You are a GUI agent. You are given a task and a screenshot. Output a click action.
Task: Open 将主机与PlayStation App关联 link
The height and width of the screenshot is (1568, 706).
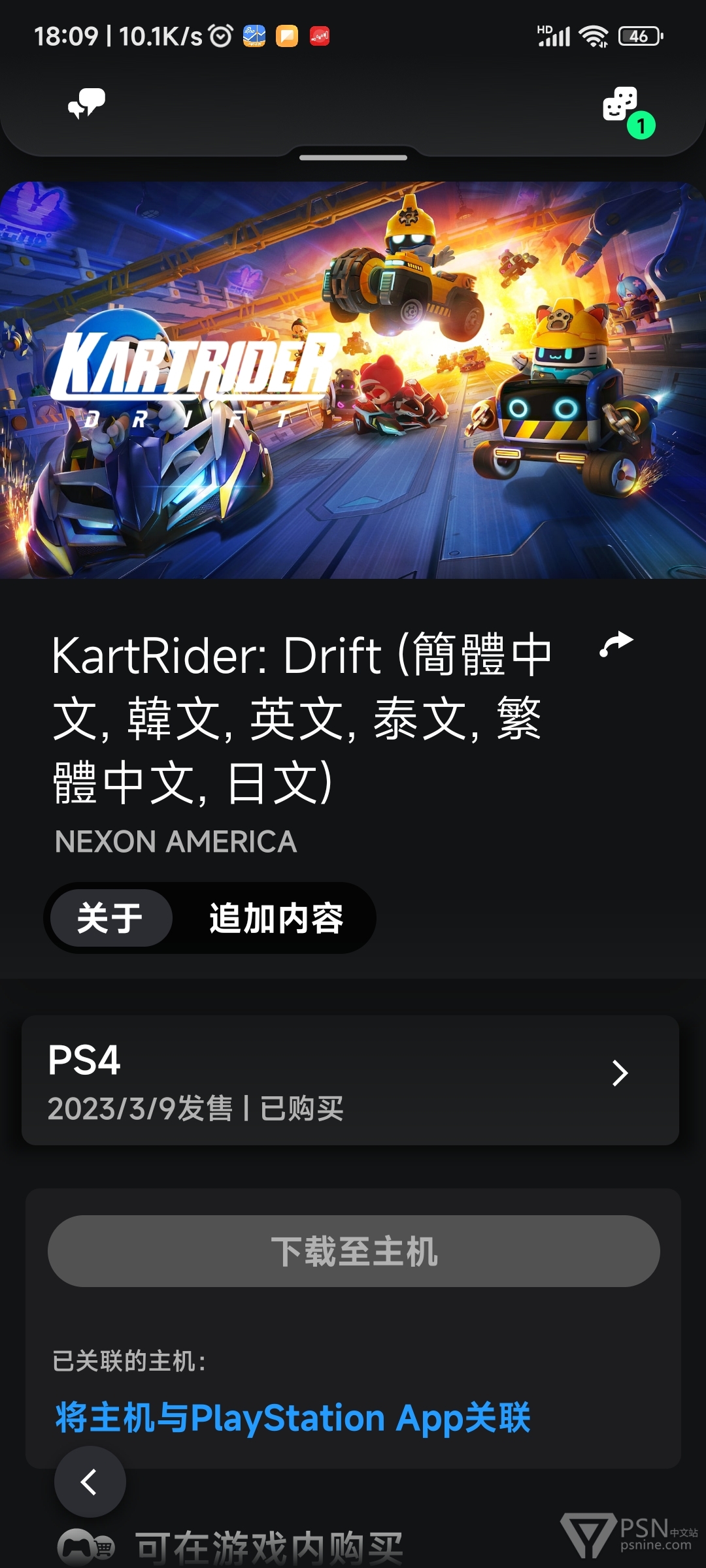(x=293, y=1418)
